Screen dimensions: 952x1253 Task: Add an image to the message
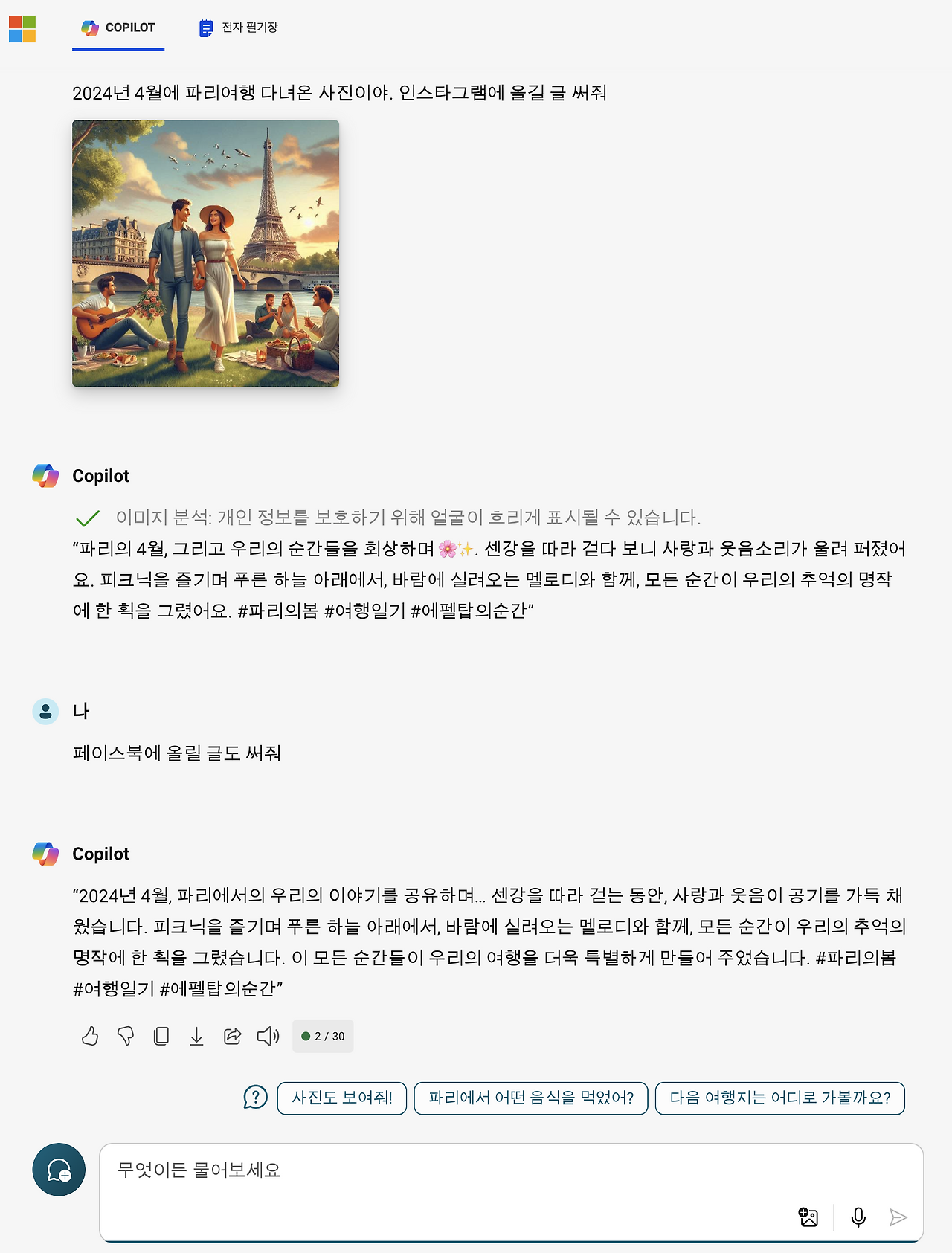[x=808, y=1217]
